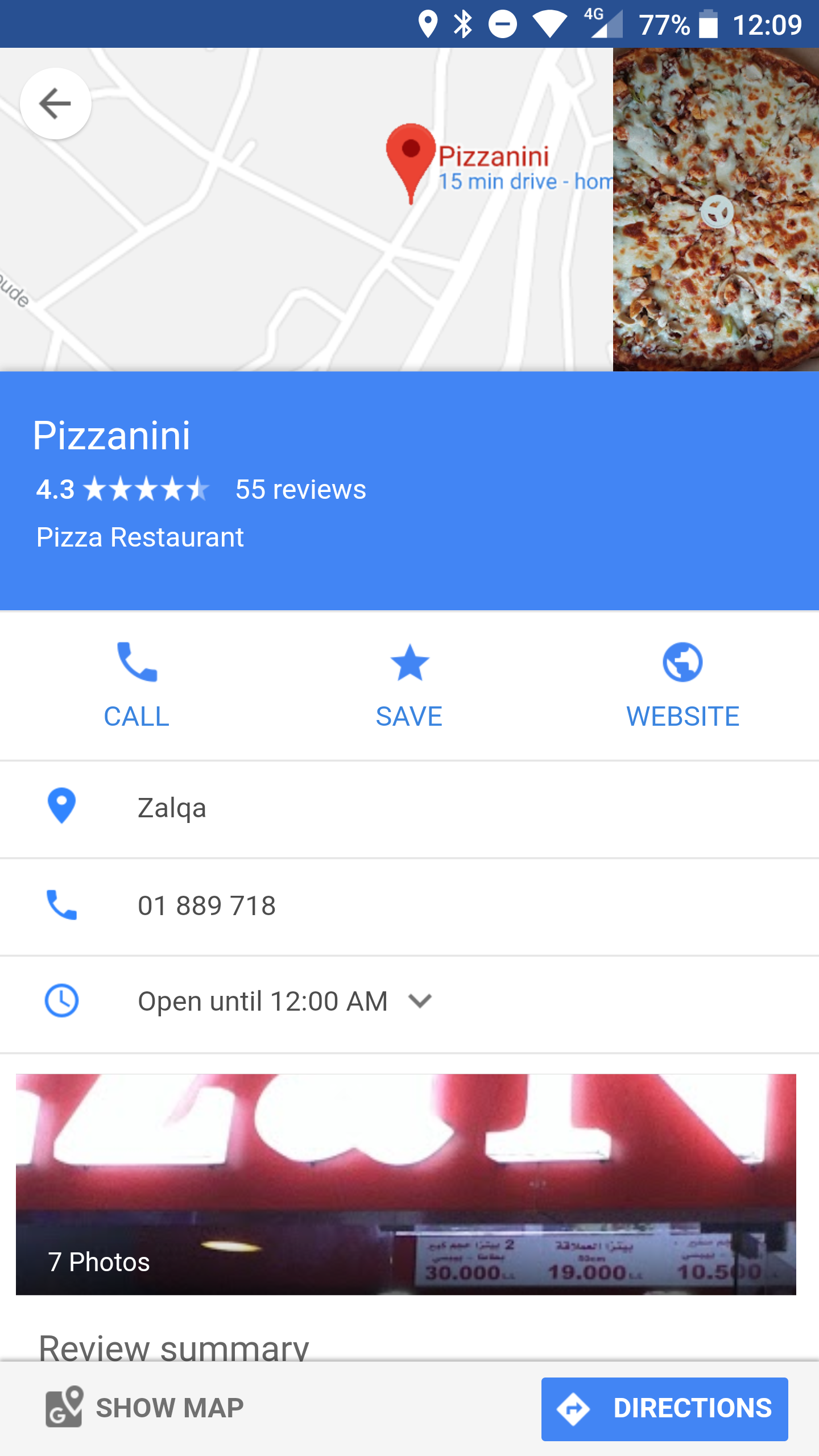Save Pizzanini with the star icon

pos(409,663)
